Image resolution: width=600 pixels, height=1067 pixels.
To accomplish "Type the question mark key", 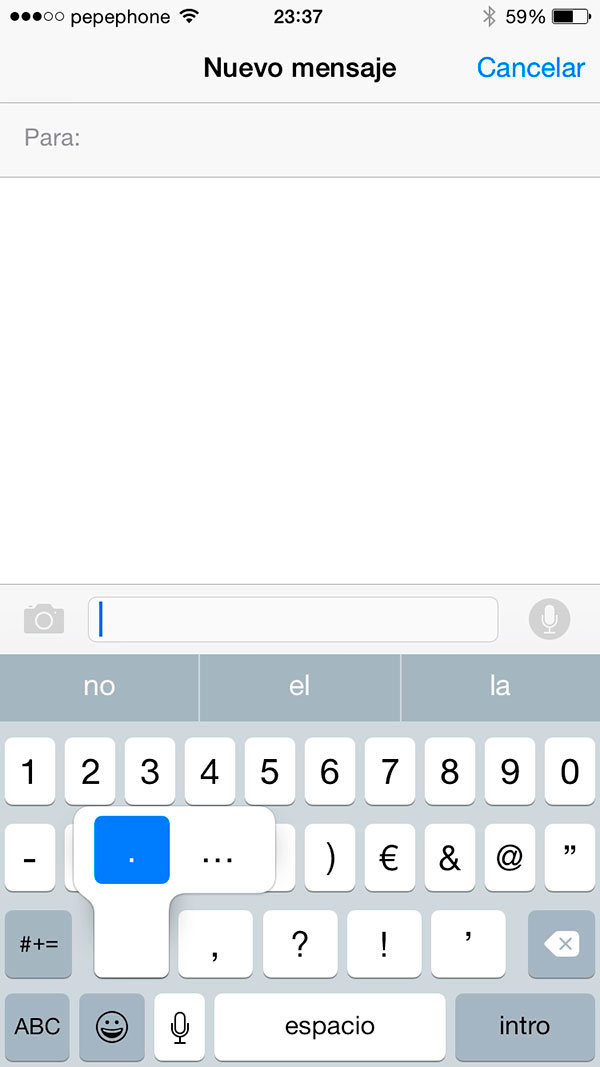I will pos(300,944).
